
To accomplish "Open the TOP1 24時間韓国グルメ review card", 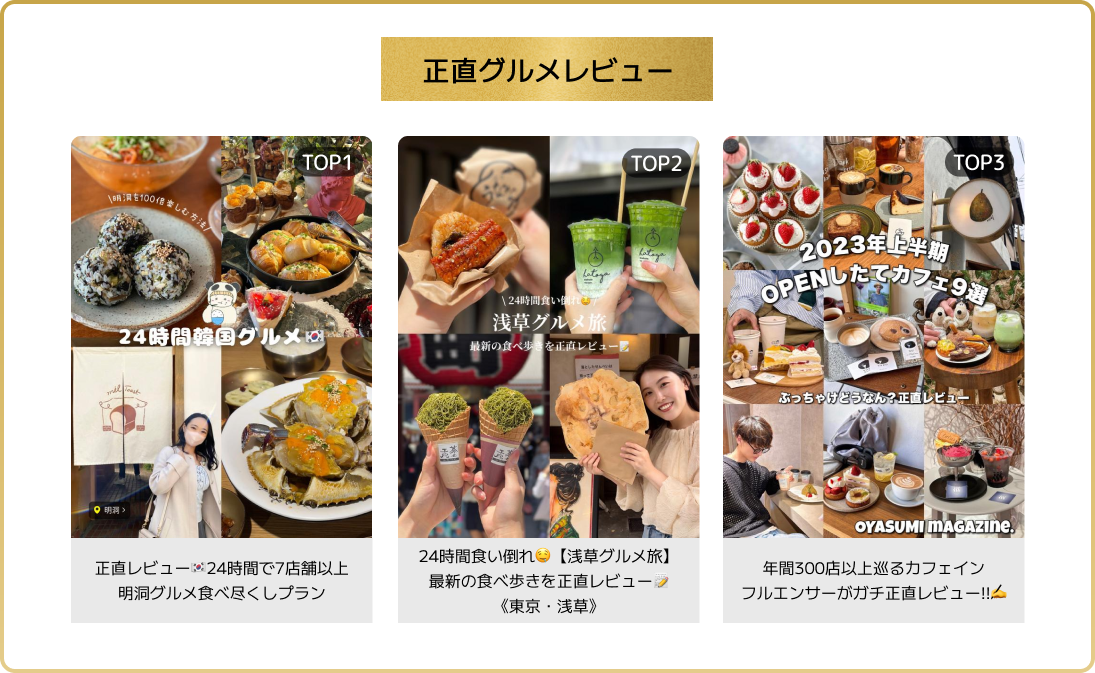I will pos(221,379).
